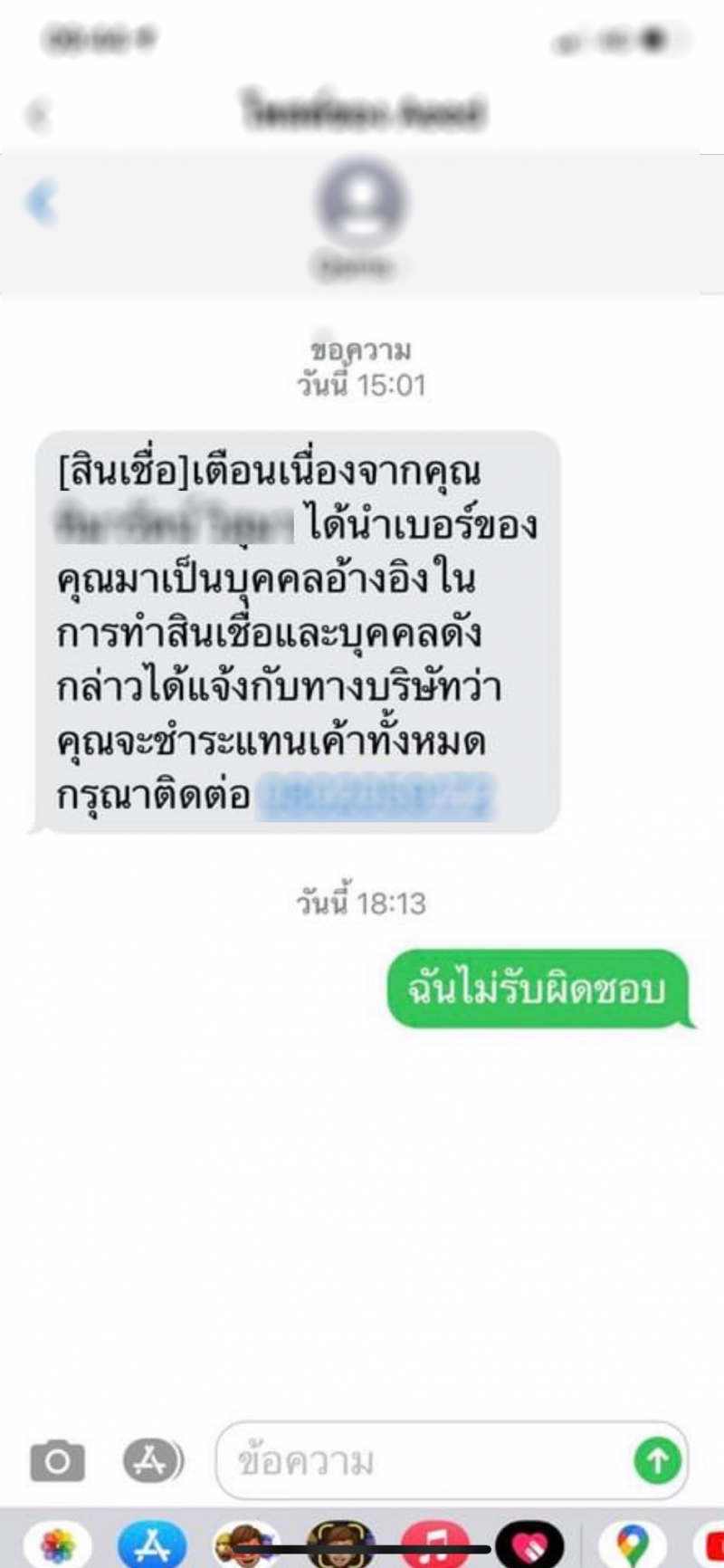Viewport: 724px width, 1568px height.
Task: Toggle the iMessage apps drawer button
Action: click(x=152, y=1459)
